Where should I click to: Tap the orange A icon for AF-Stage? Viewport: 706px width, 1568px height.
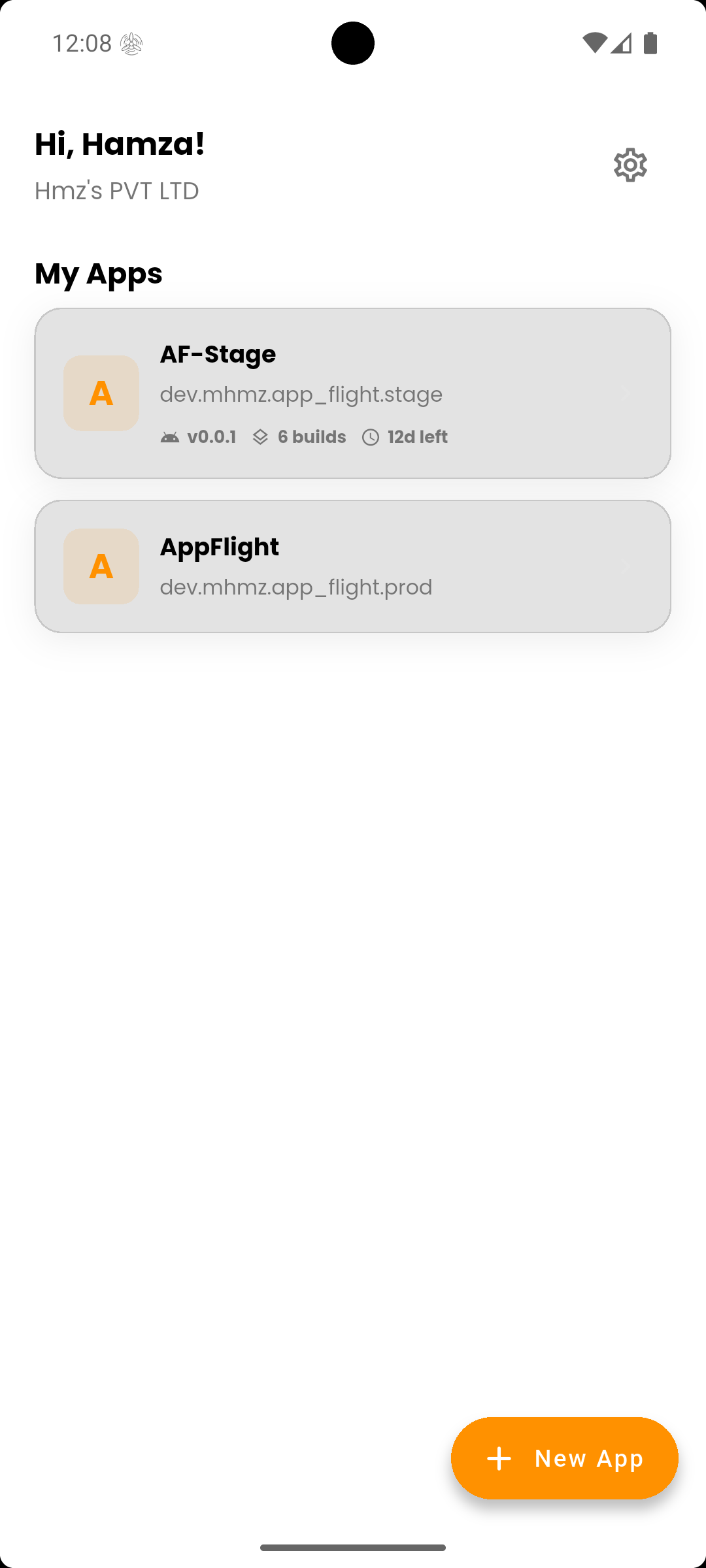(101, 393)
